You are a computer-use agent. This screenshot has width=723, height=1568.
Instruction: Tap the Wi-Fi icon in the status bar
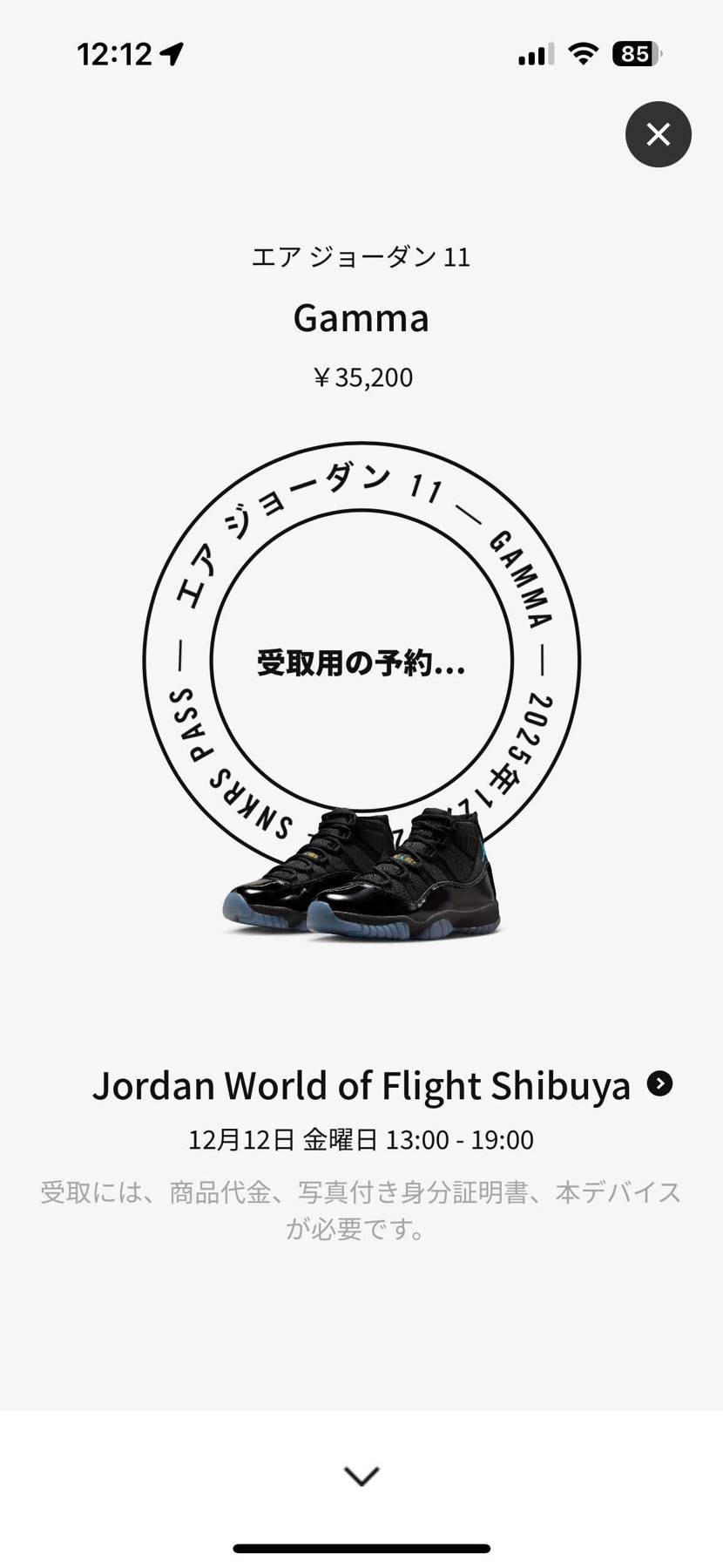click(x=582, y=52)
